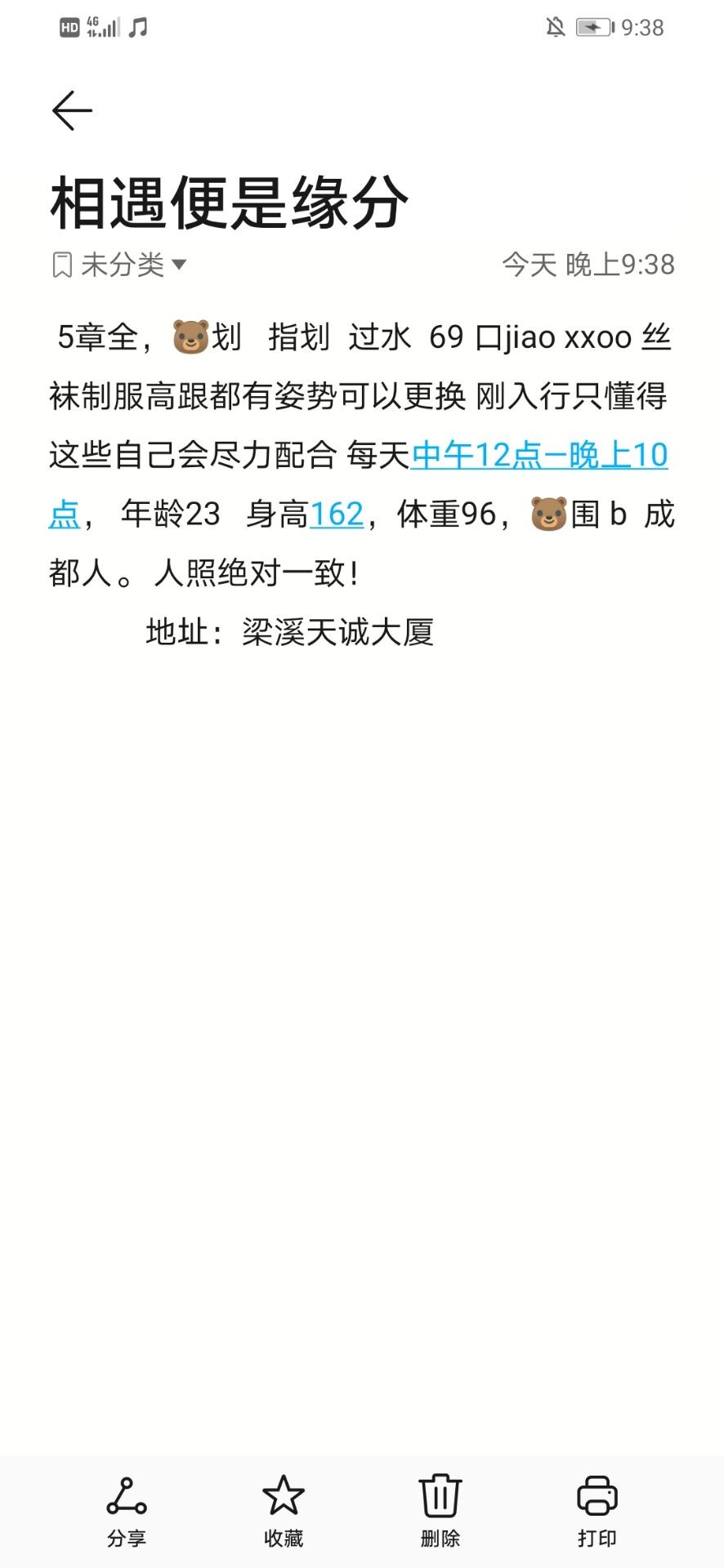Tap the underlined 162 number link
The image size is (724, 1568).
point(337,514)
